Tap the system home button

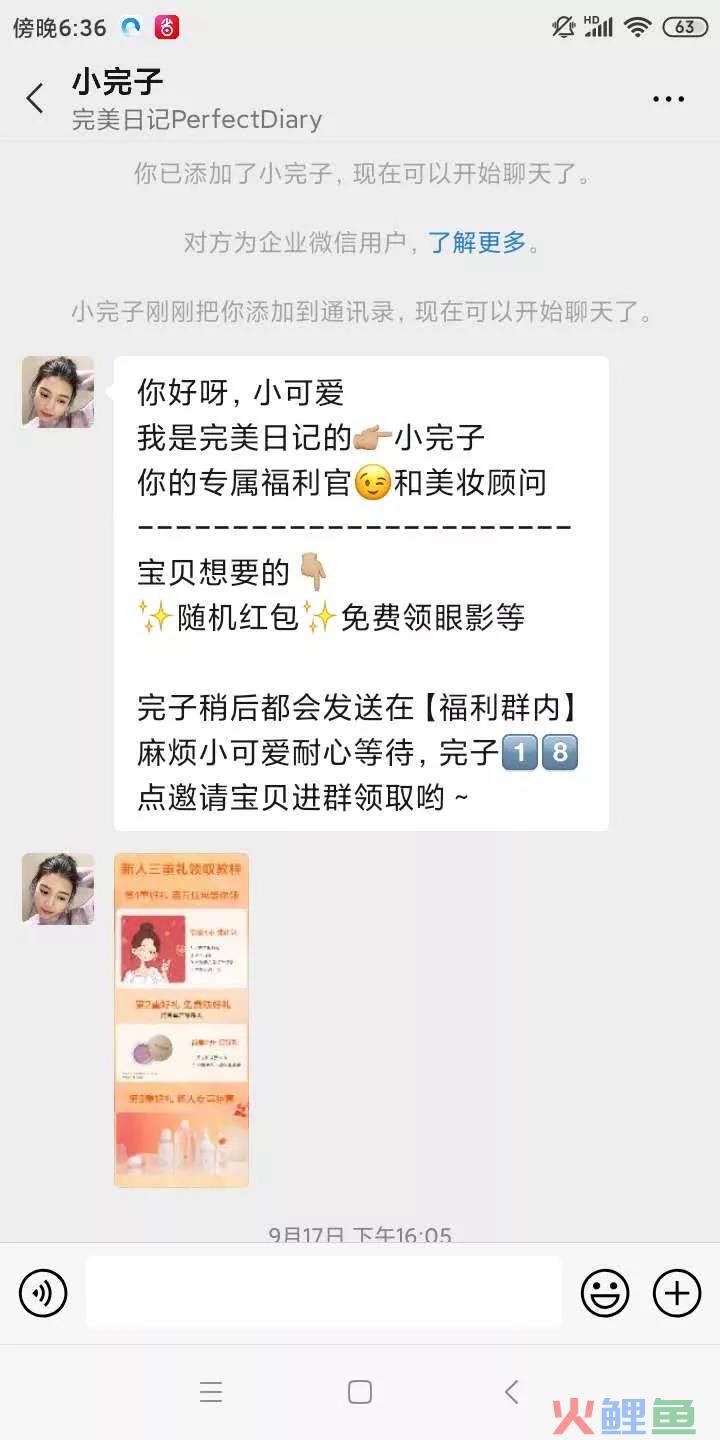coord(360,1392)
